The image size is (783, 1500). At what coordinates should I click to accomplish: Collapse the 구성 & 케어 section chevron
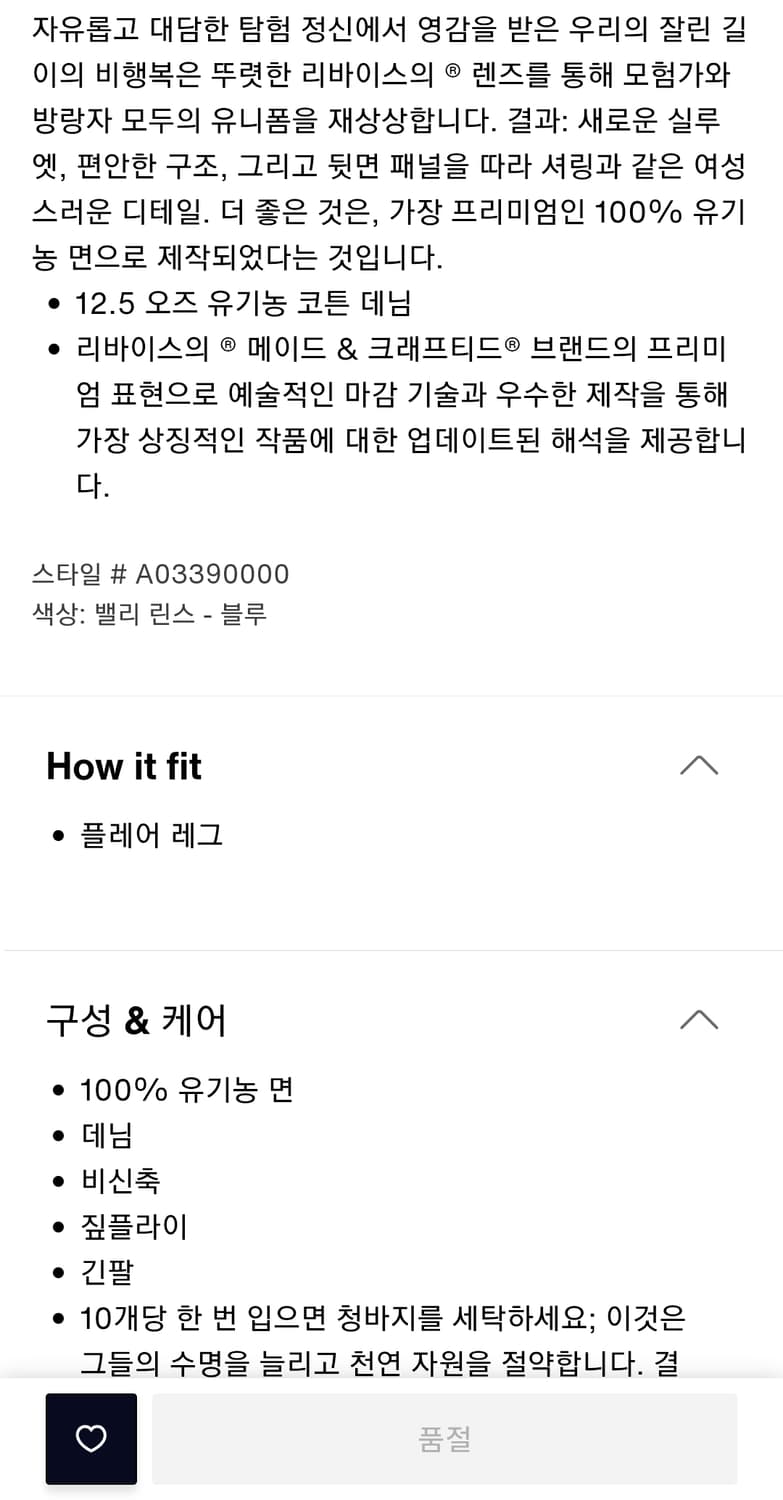click(700, 1020)
